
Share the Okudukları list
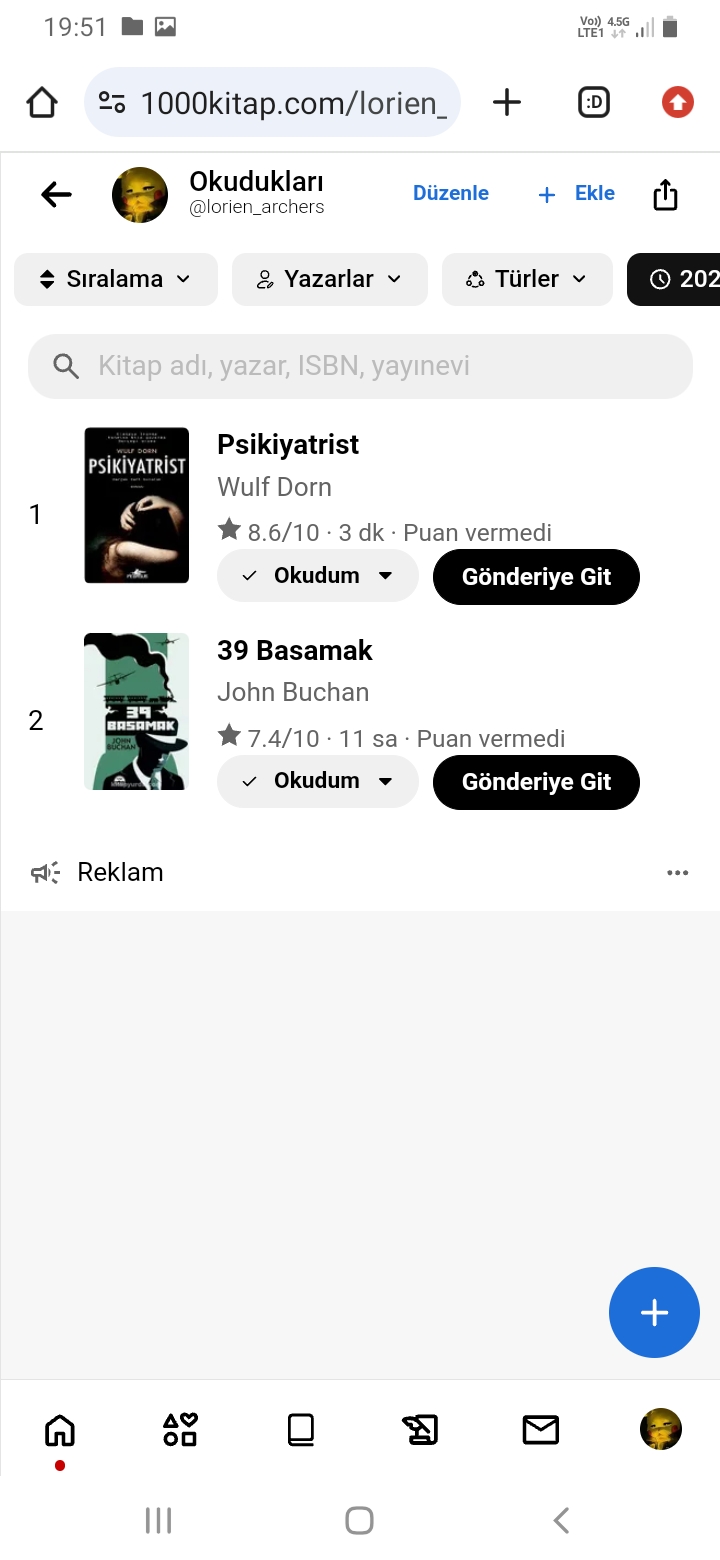pyautogui.click(x=665, y=194)
